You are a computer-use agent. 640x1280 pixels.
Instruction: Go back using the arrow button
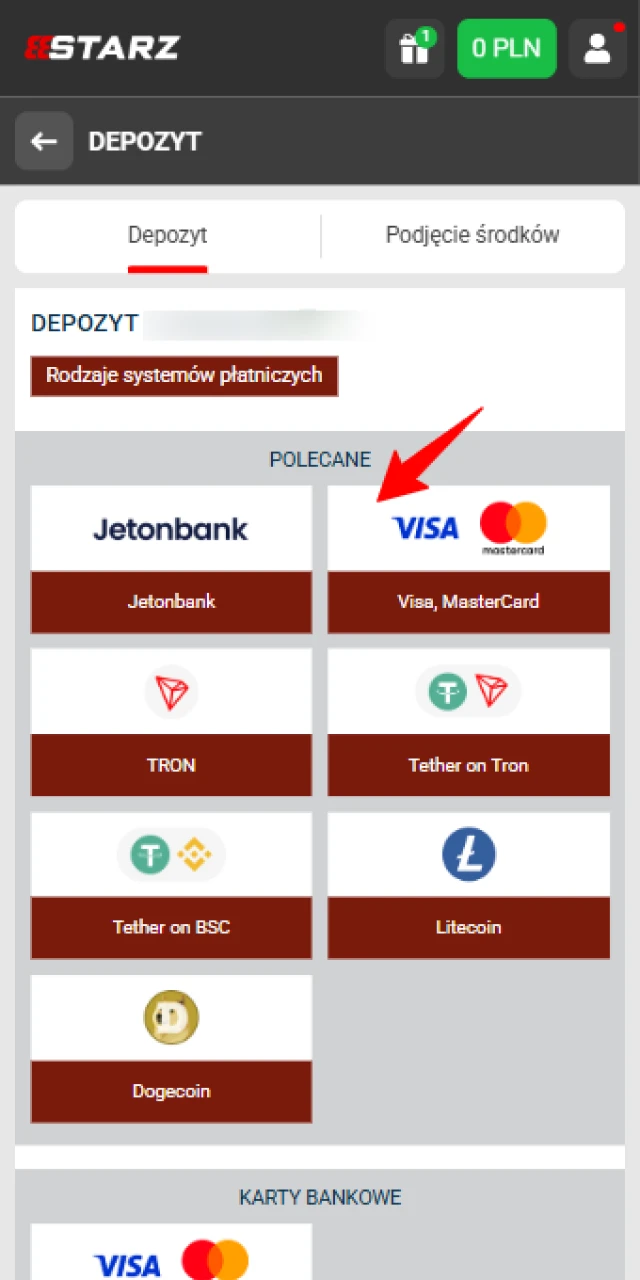coord(44,141)
